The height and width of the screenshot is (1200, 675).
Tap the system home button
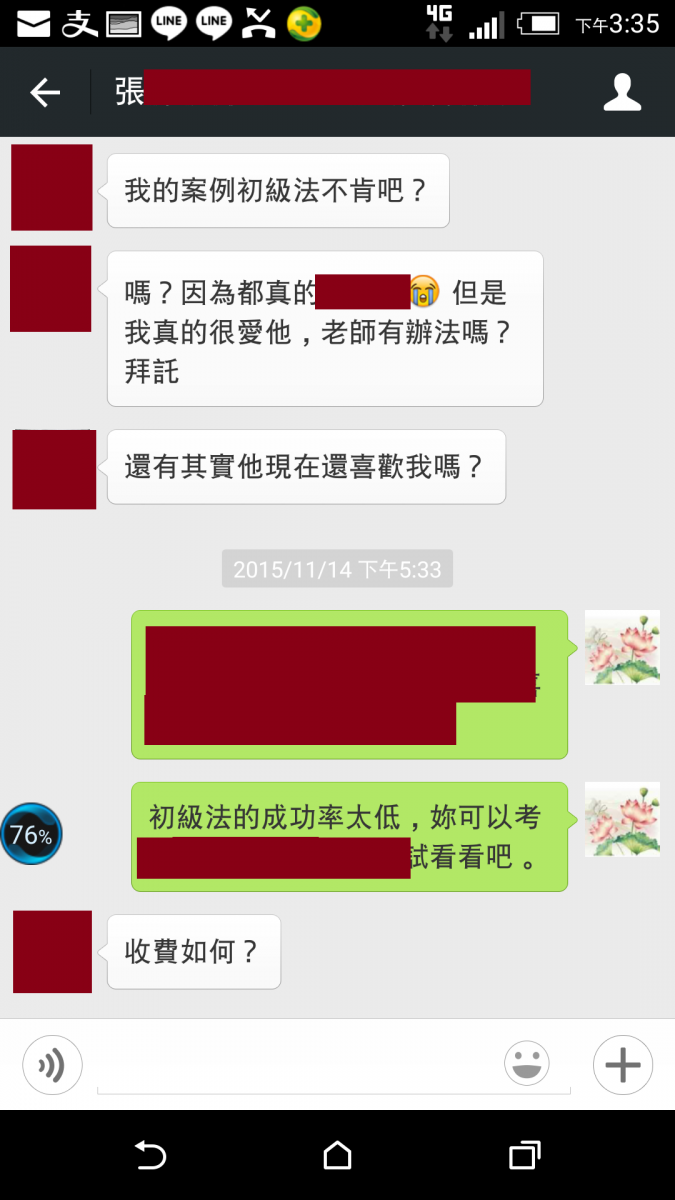click(337, 1155)
